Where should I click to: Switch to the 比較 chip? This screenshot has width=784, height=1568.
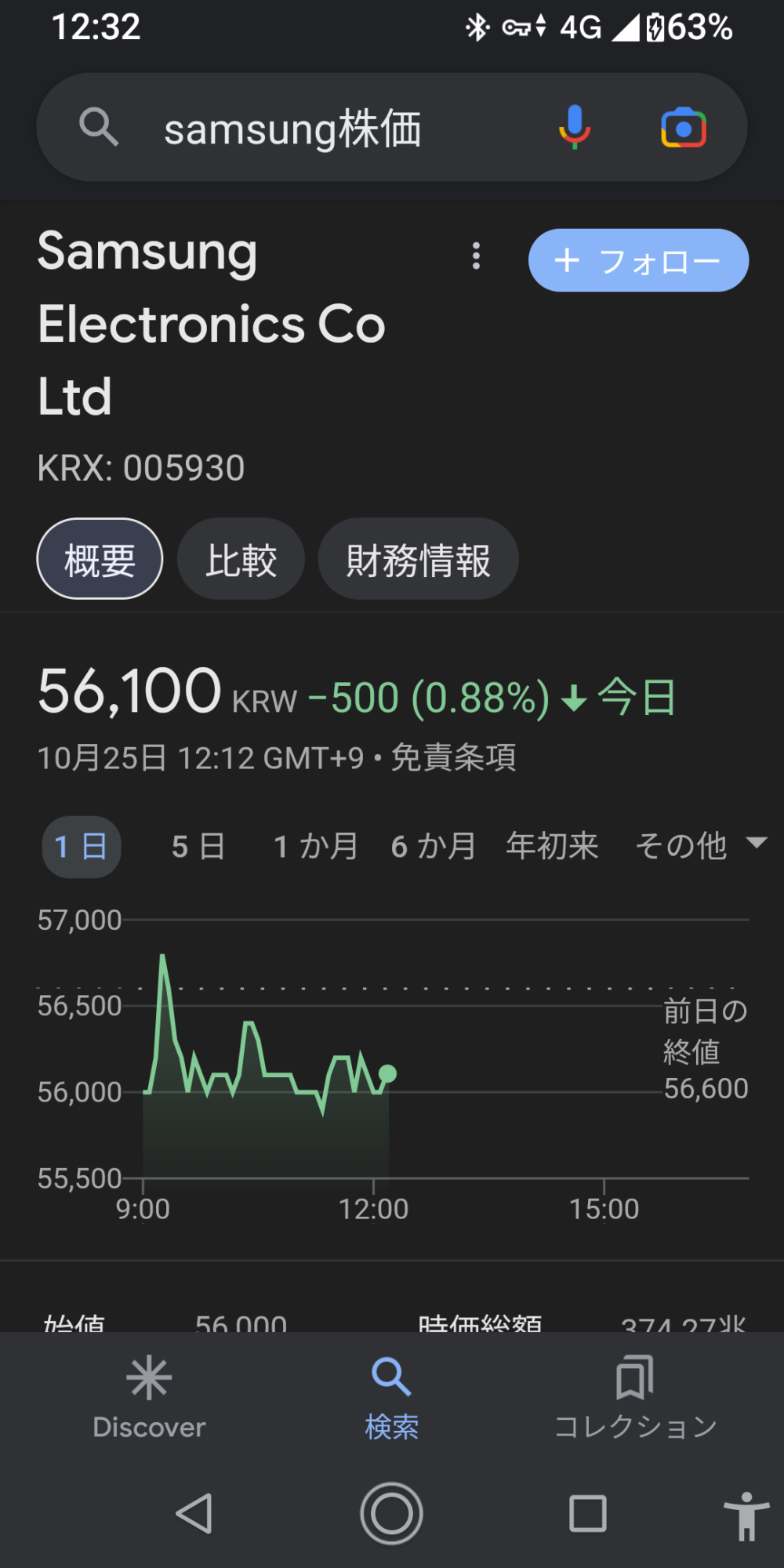tap(241, 559)
